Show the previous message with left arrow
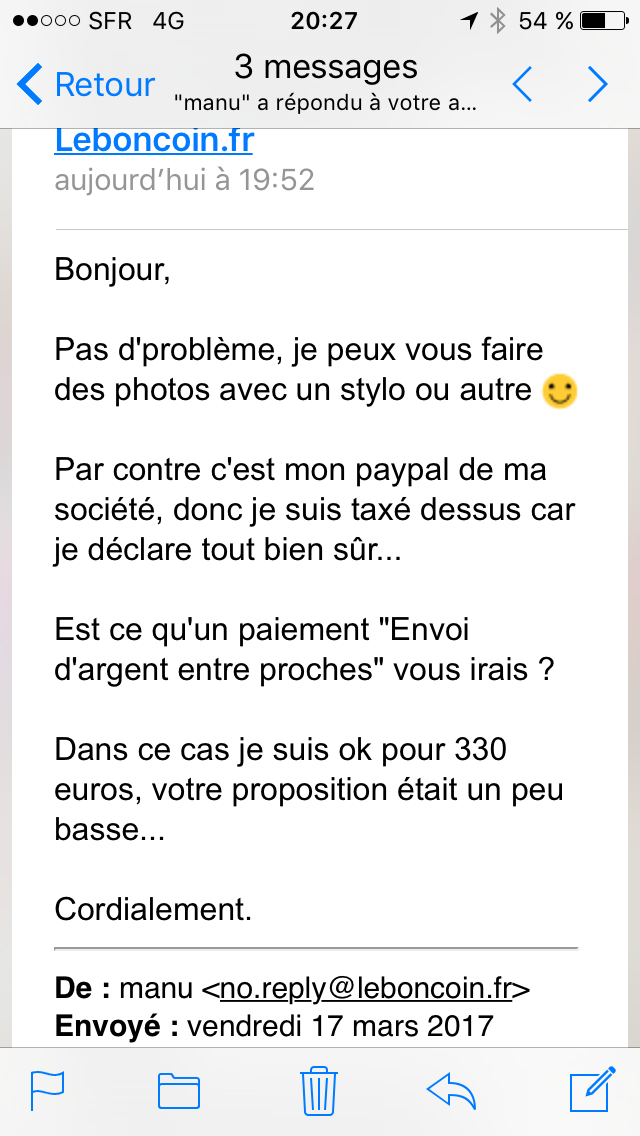The height and width of the screenshot is (1136, 640). (x=522, y=85)
